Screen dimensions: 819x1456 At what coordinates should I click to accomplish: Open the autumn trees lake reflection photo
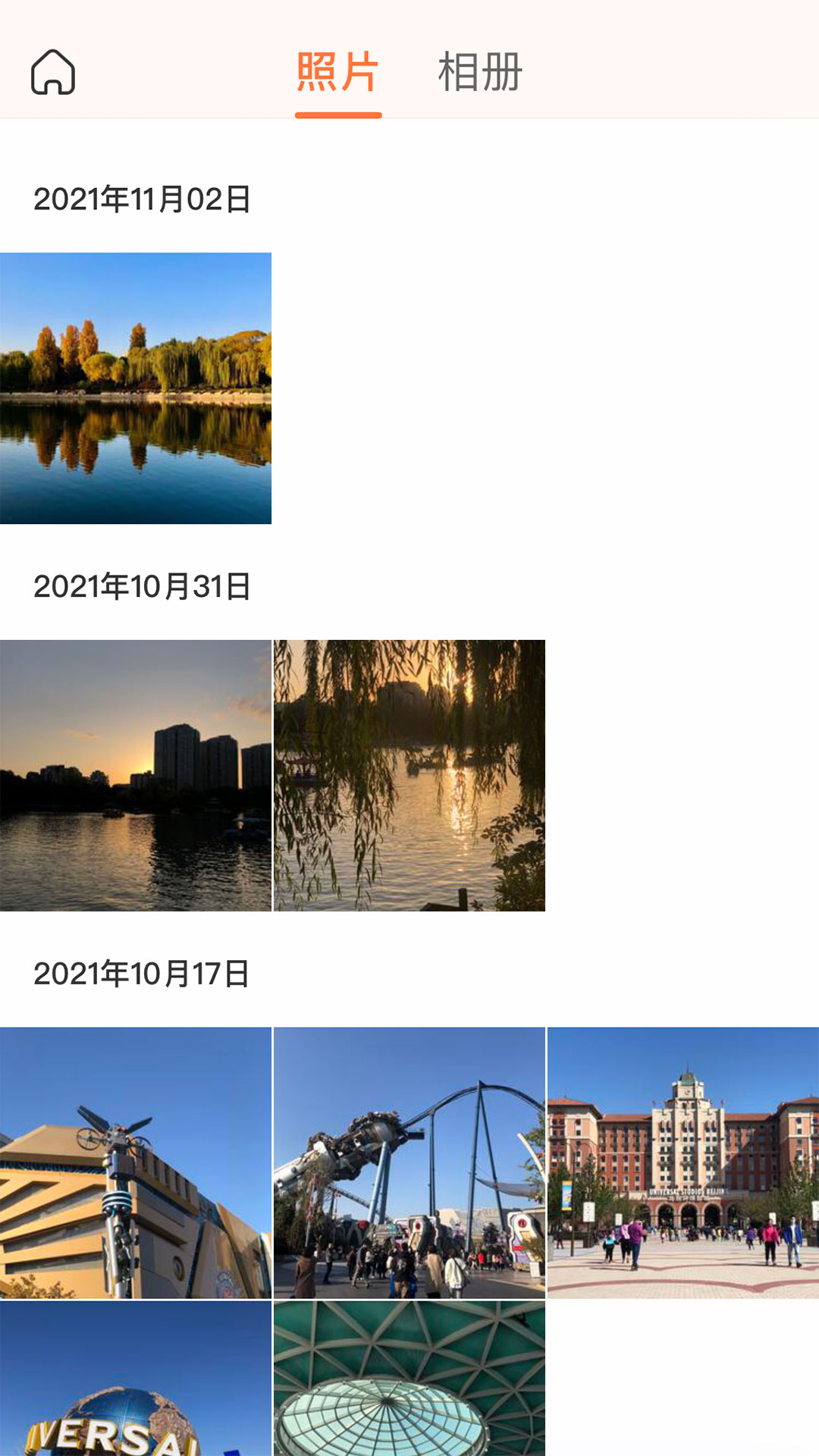(x=136, y=388)
